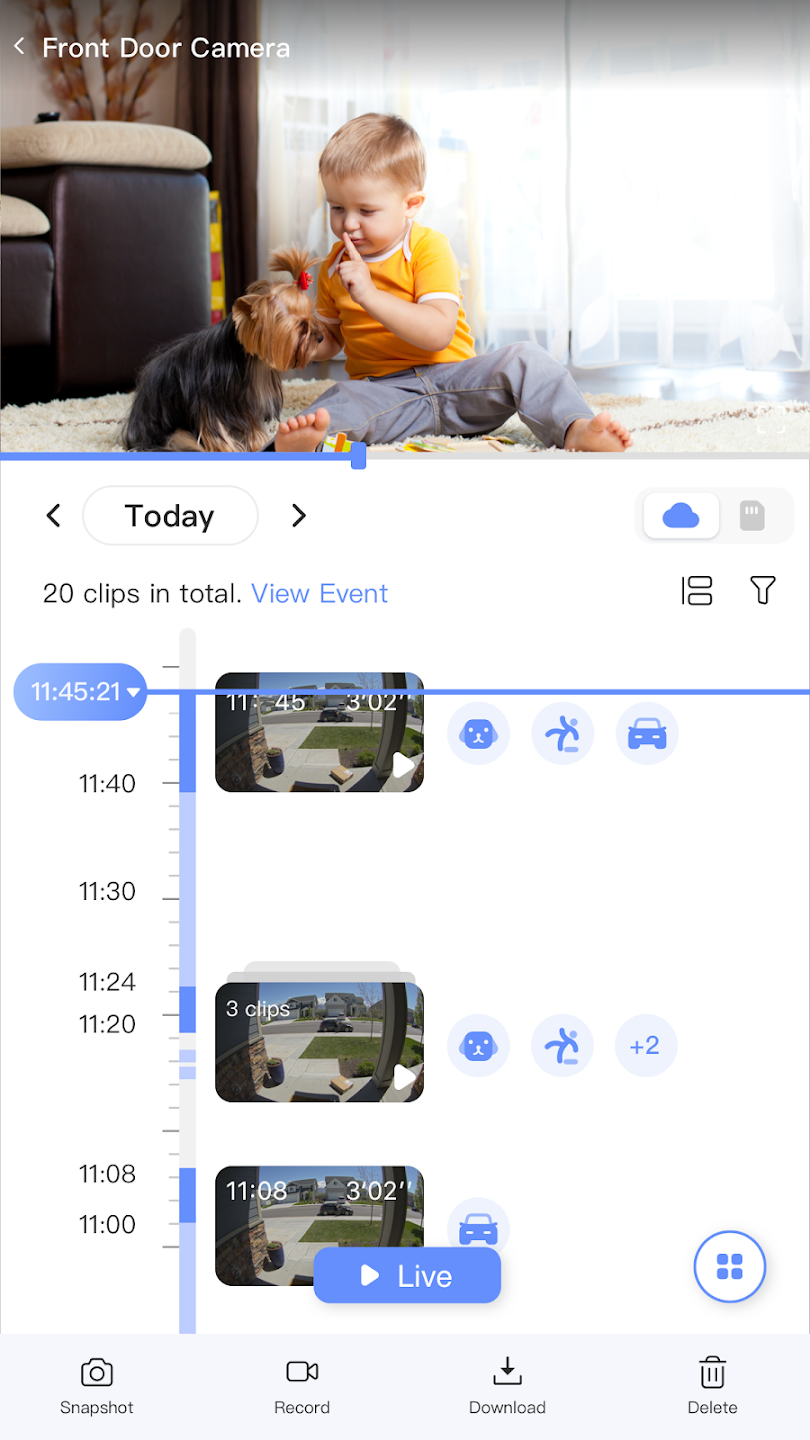Open the View Event link

tap(319, 594)
